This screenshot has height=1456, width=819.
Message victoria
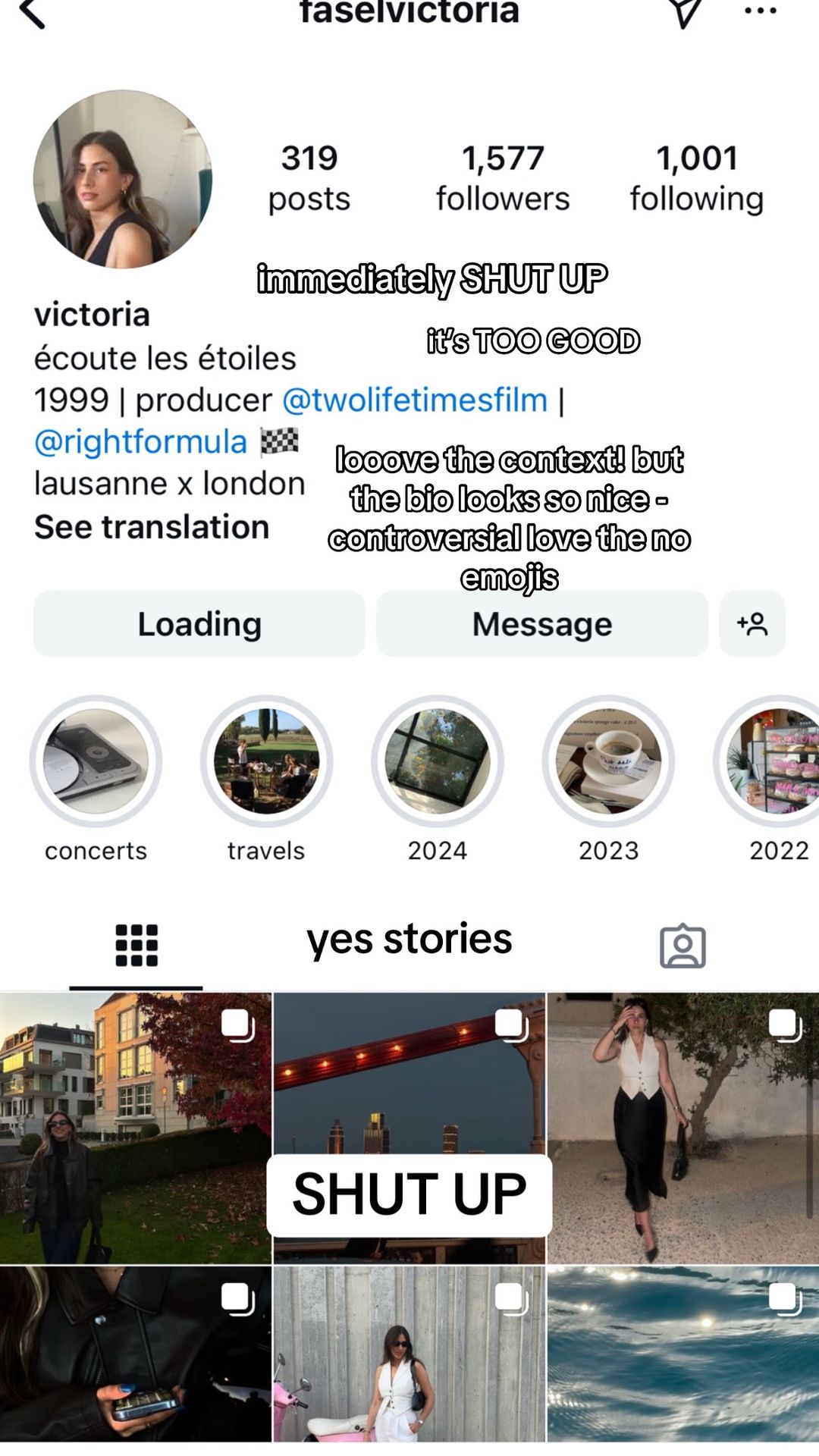542,624
